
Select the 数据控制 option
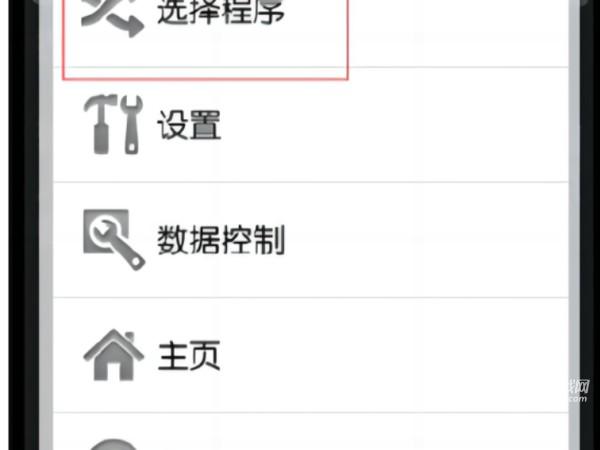click(220, 240)
